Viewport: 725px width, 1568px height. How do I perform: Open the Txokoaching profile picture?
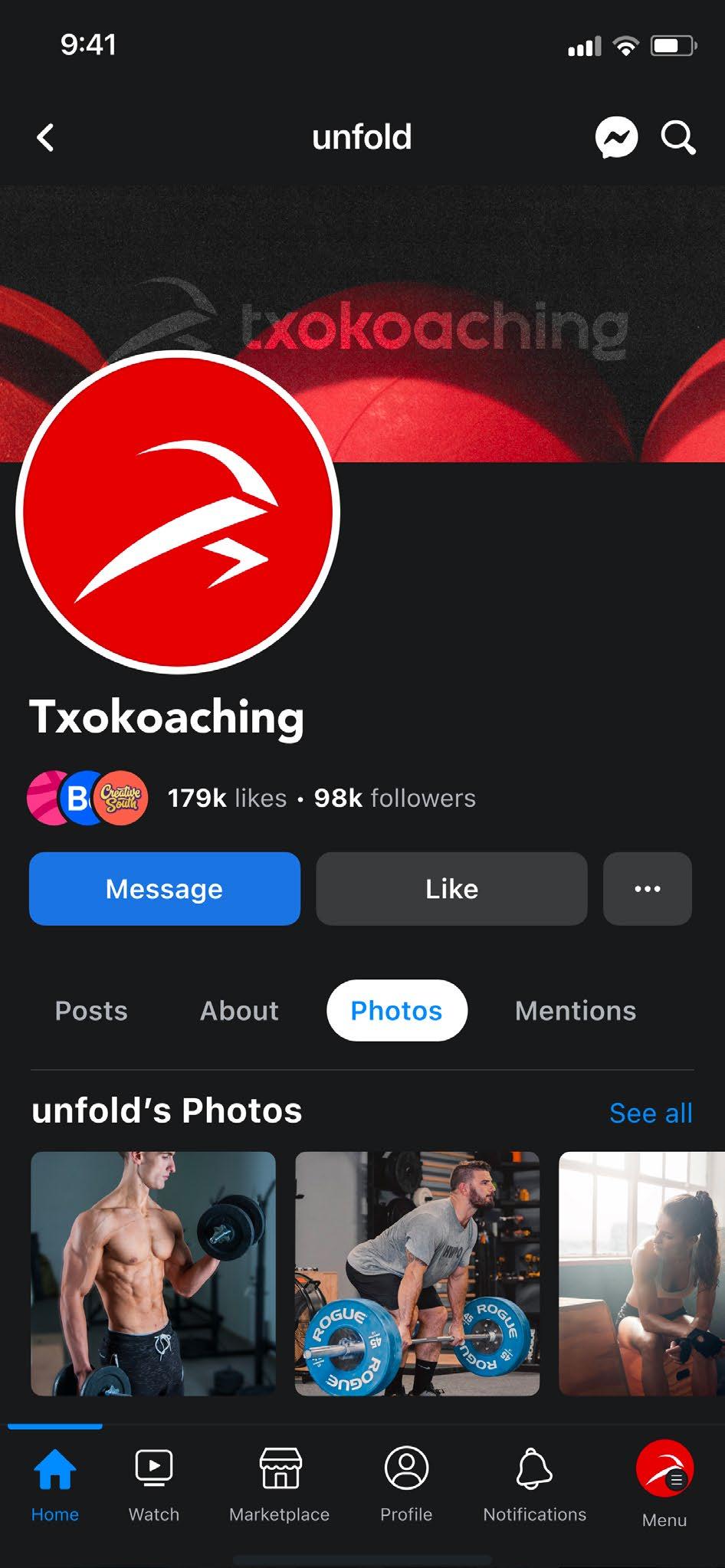[178, 512]
